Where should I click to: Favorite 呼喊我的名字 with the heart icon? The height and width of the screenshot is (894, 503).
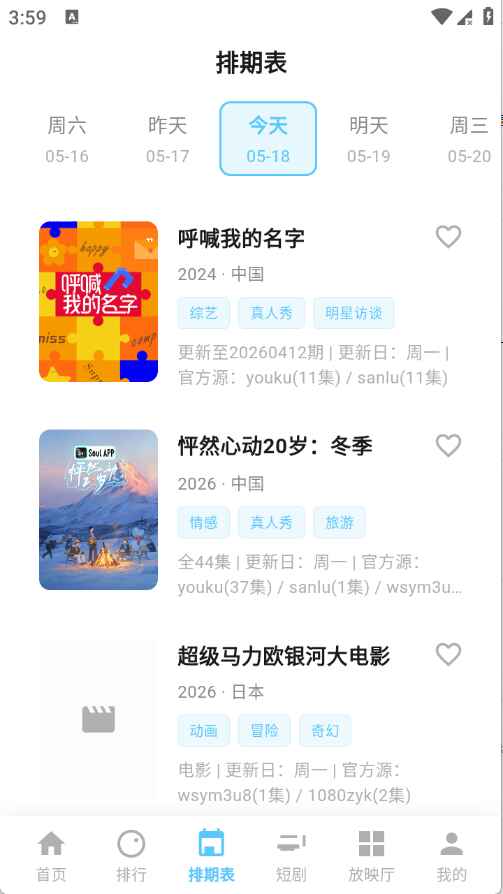coord(448,237)
